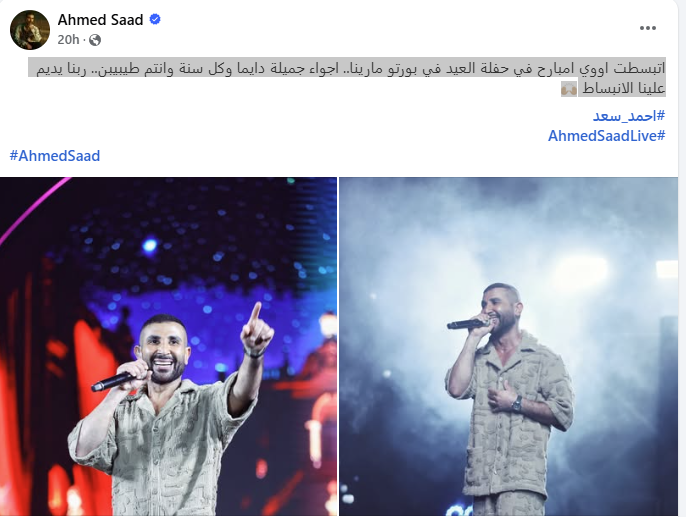Open Ahmed Saad's profile picture
This screenshot has height=517, width=686.
pyautogui.click(x=31, y=29)
